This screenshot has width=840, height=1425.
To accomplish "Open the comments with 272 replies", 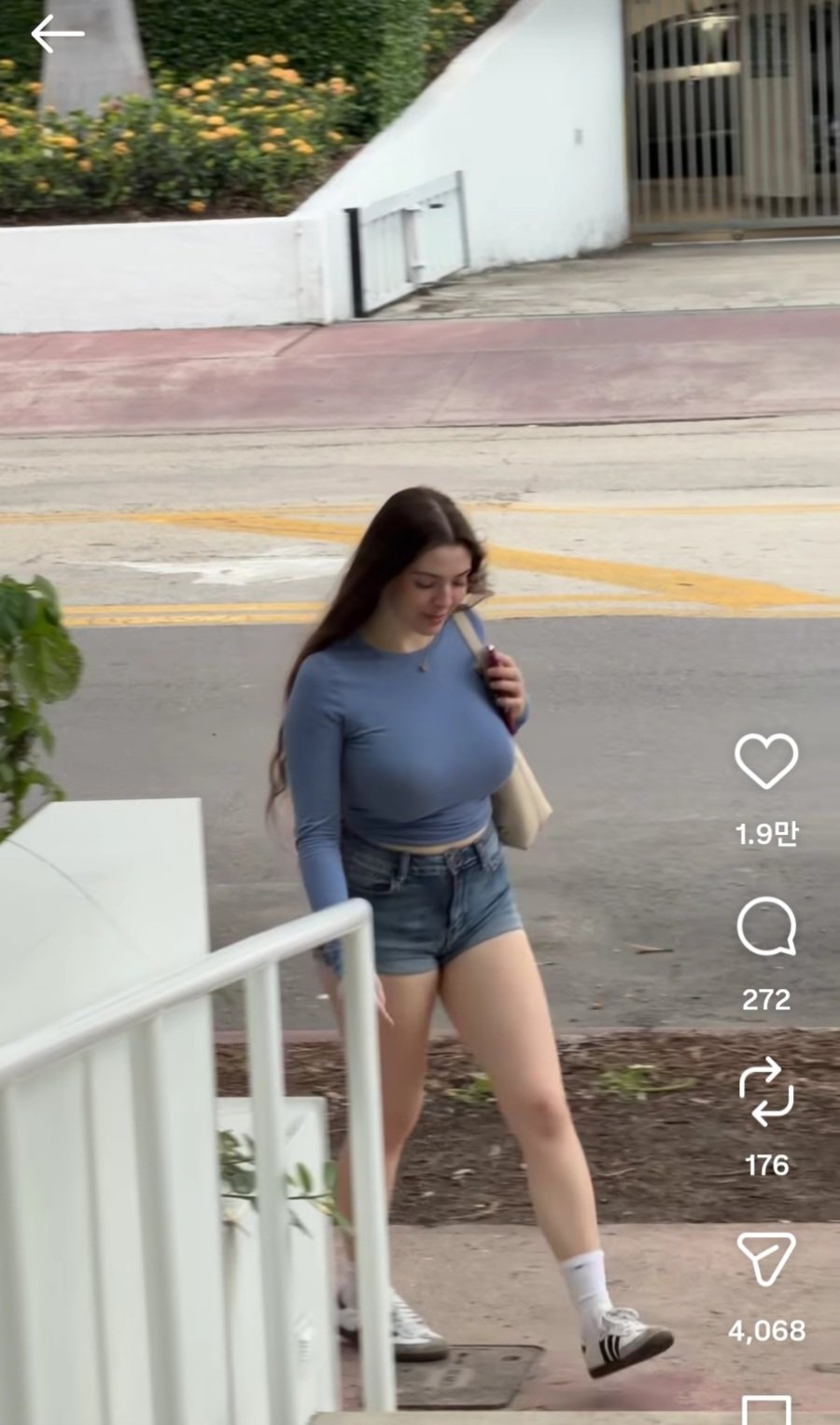I will pyautogui.click(x=766, y=926).
